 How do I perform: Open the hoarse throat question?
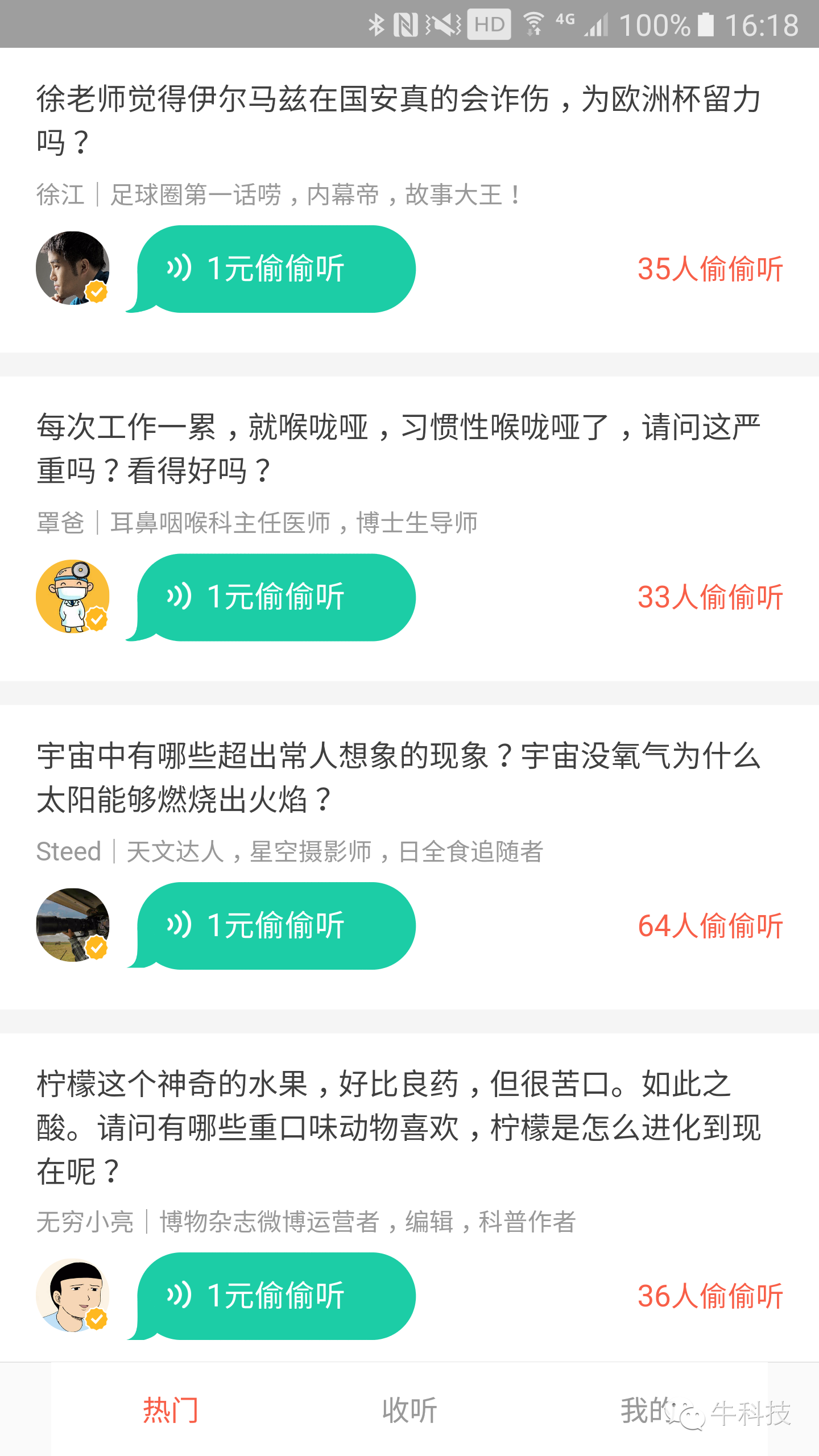tap(398, 448)
